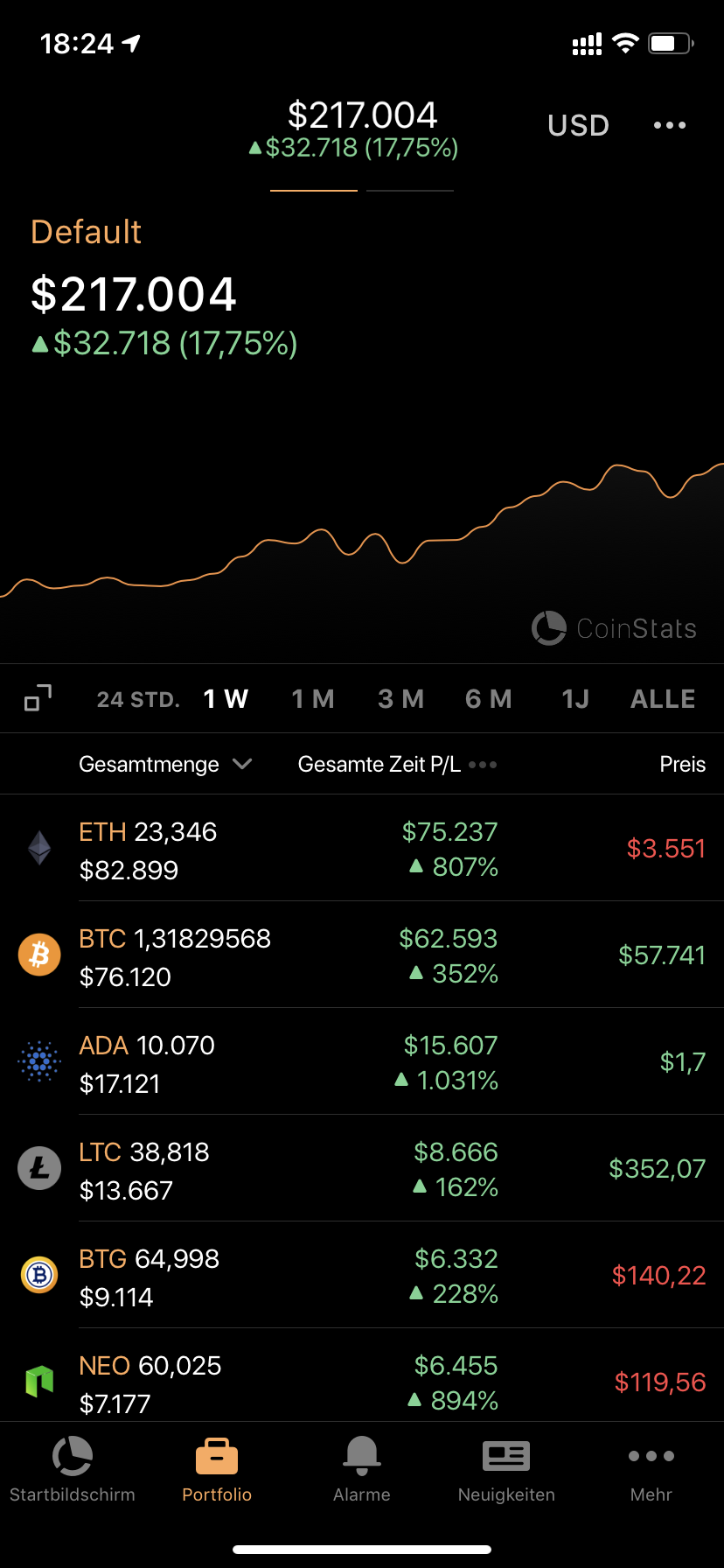Switch to the Neuigkeiten tab
724x1568 pixels.
click(506, 1470)
